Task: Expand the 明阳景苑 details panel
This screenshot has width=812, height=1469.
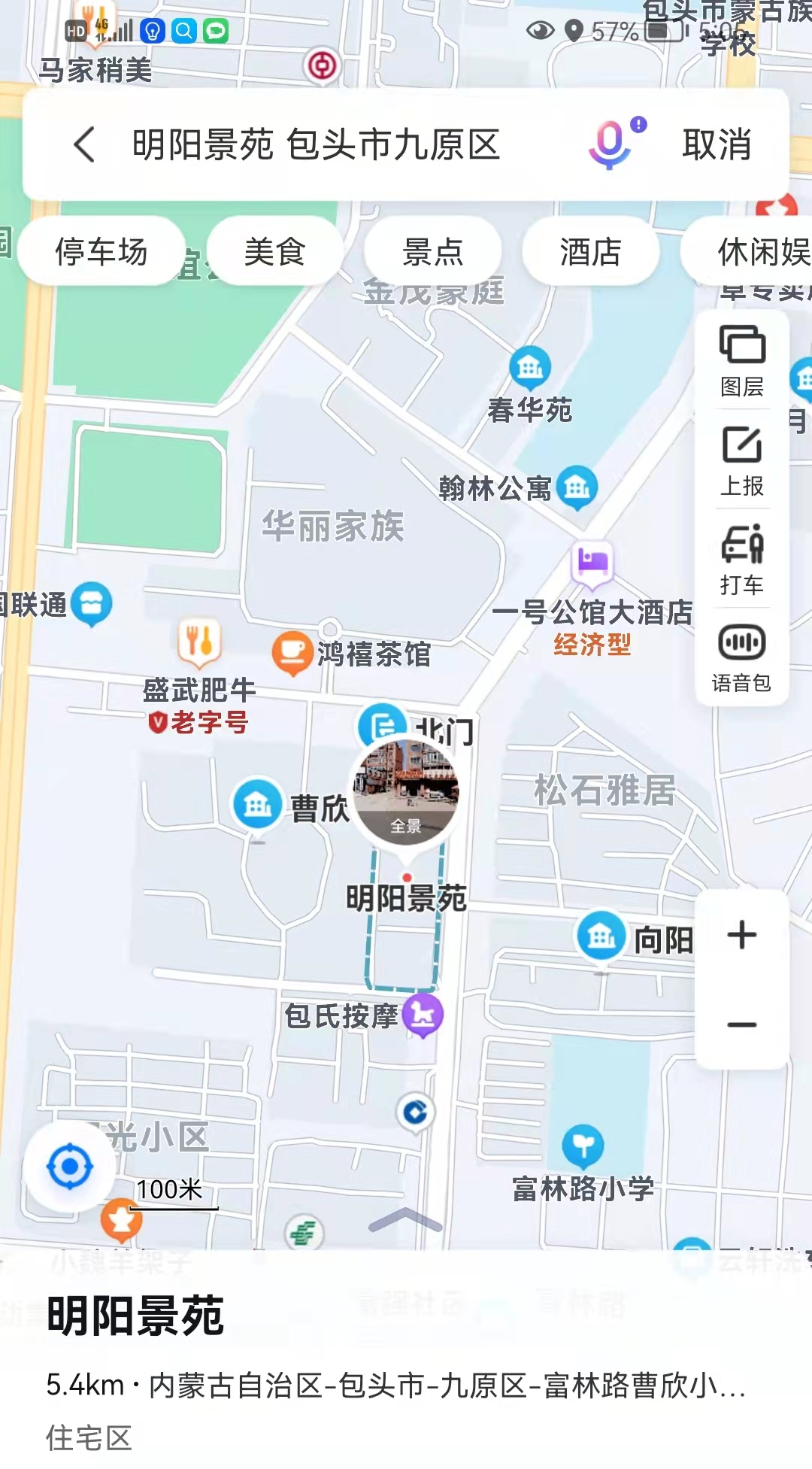Action: coord(405,1220)
